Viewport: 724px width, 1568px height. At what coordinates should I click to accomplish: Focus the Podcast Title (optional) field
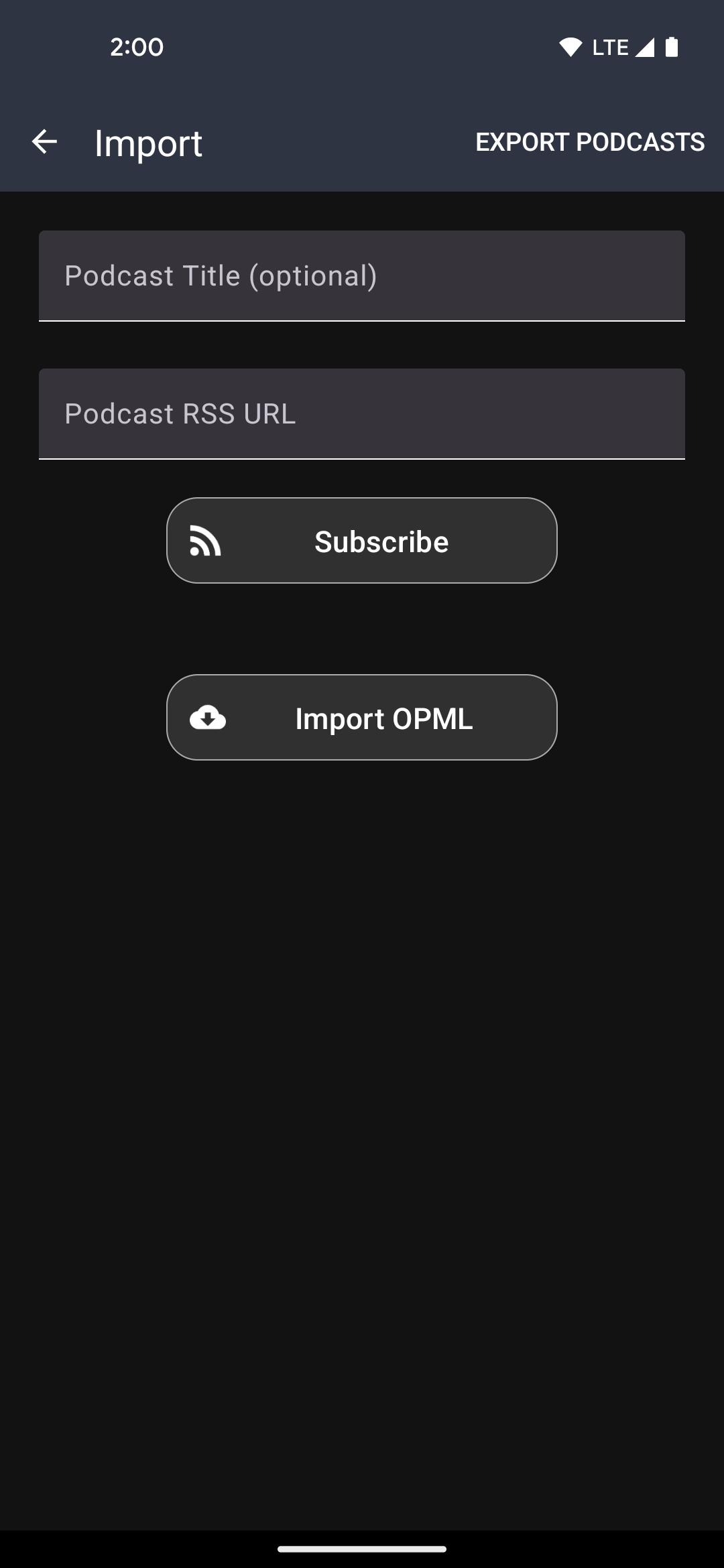click(x=362, y=276)
